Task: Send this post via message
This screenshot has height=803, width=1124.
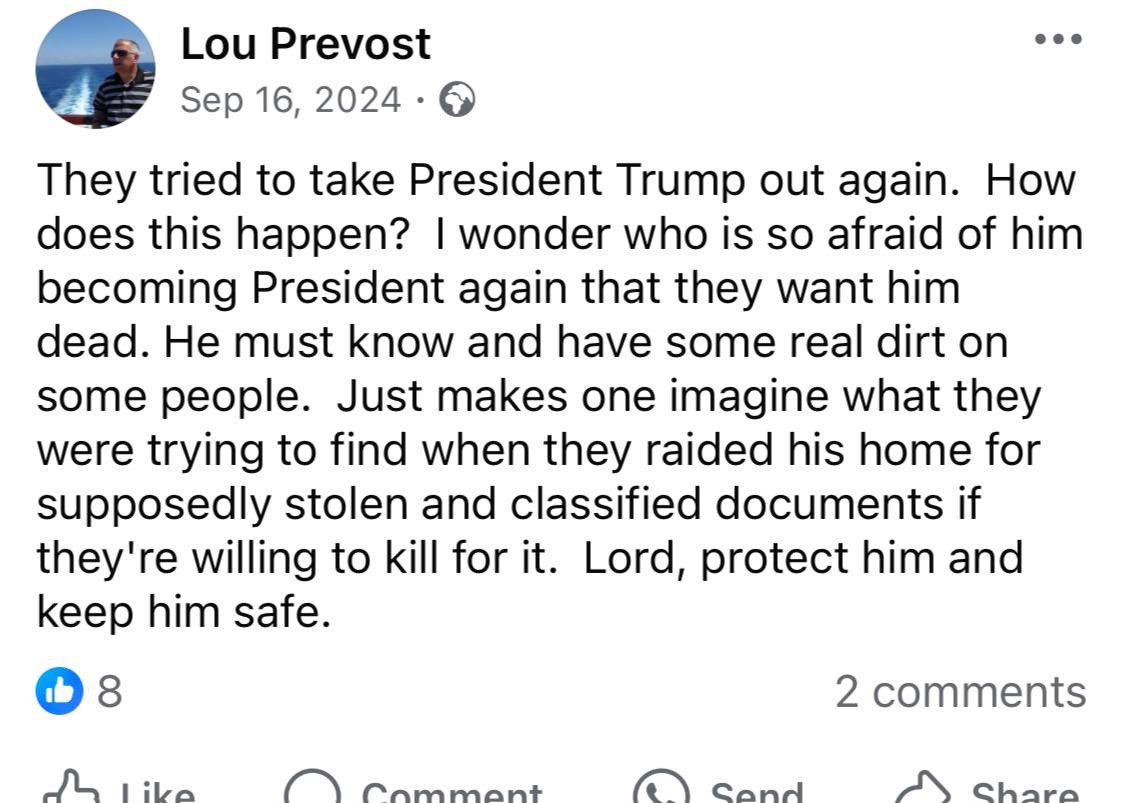Action: (x=718, y=789)
